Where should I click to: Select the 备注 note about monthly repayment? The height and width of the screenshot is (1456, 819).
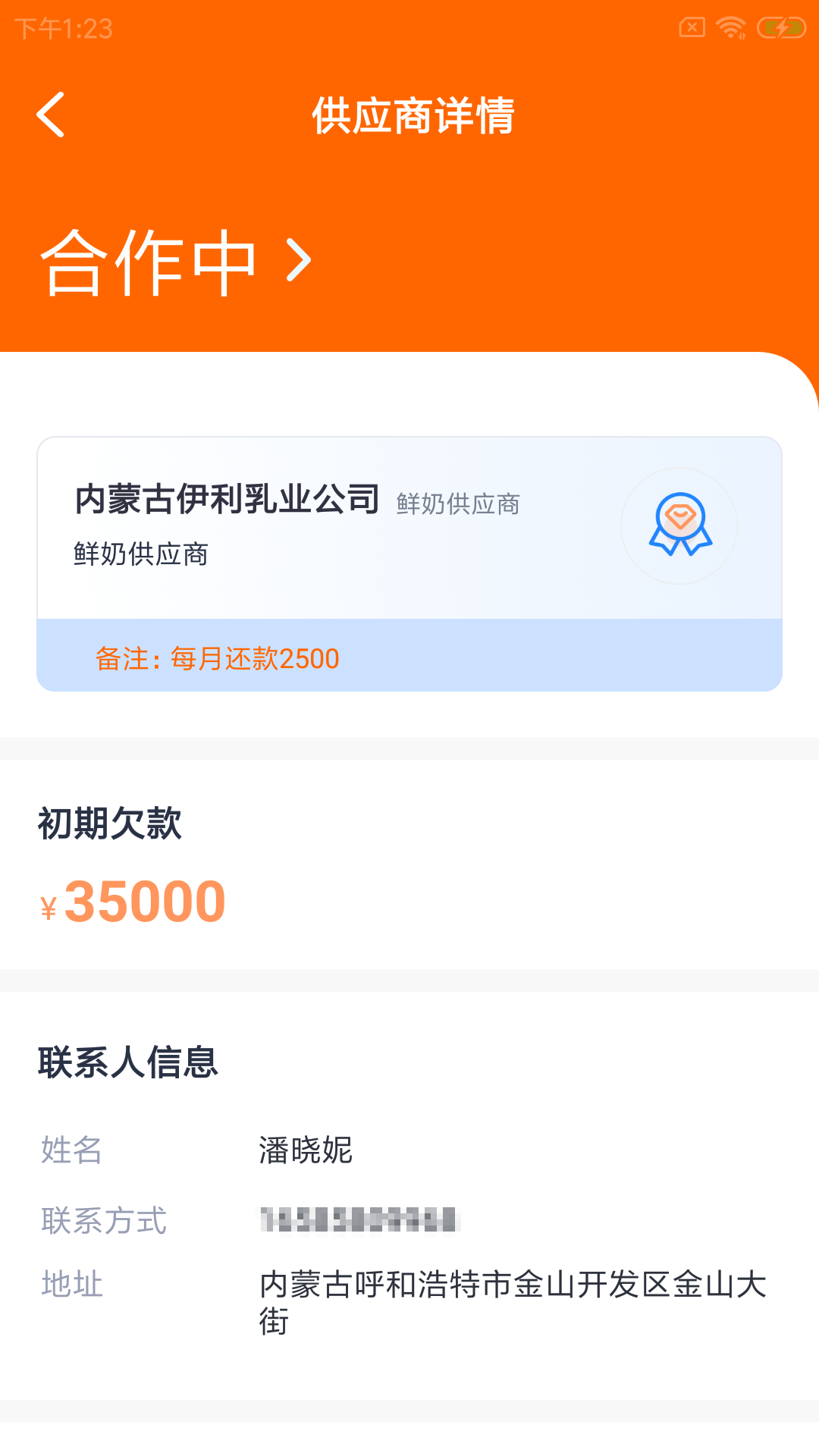[216, 658]
